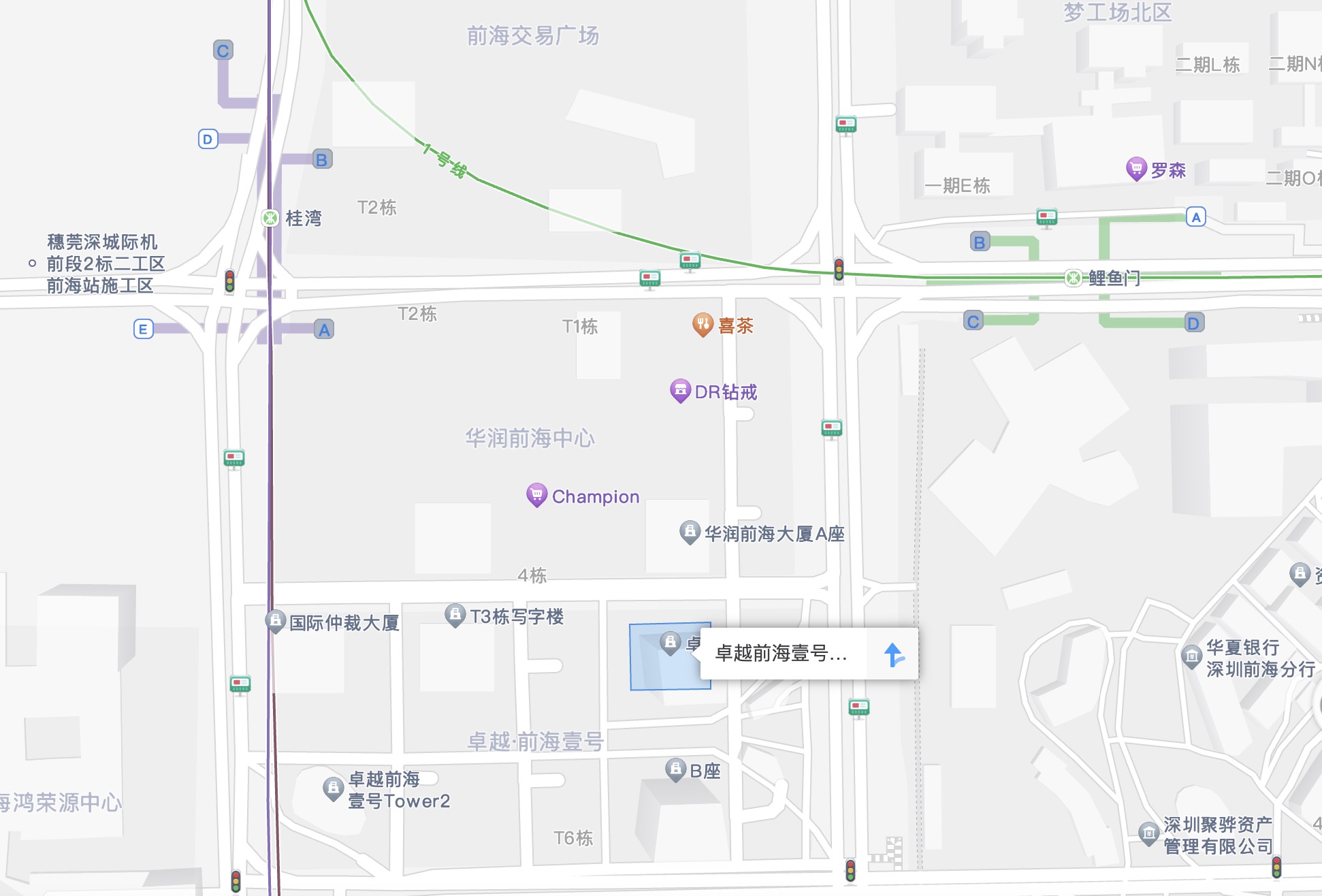Image resolution: width=1322 pixels, height=896 pixels.
Task: Open the 华润前海大厦A座 building pin
Action: (x=690, y=532)
